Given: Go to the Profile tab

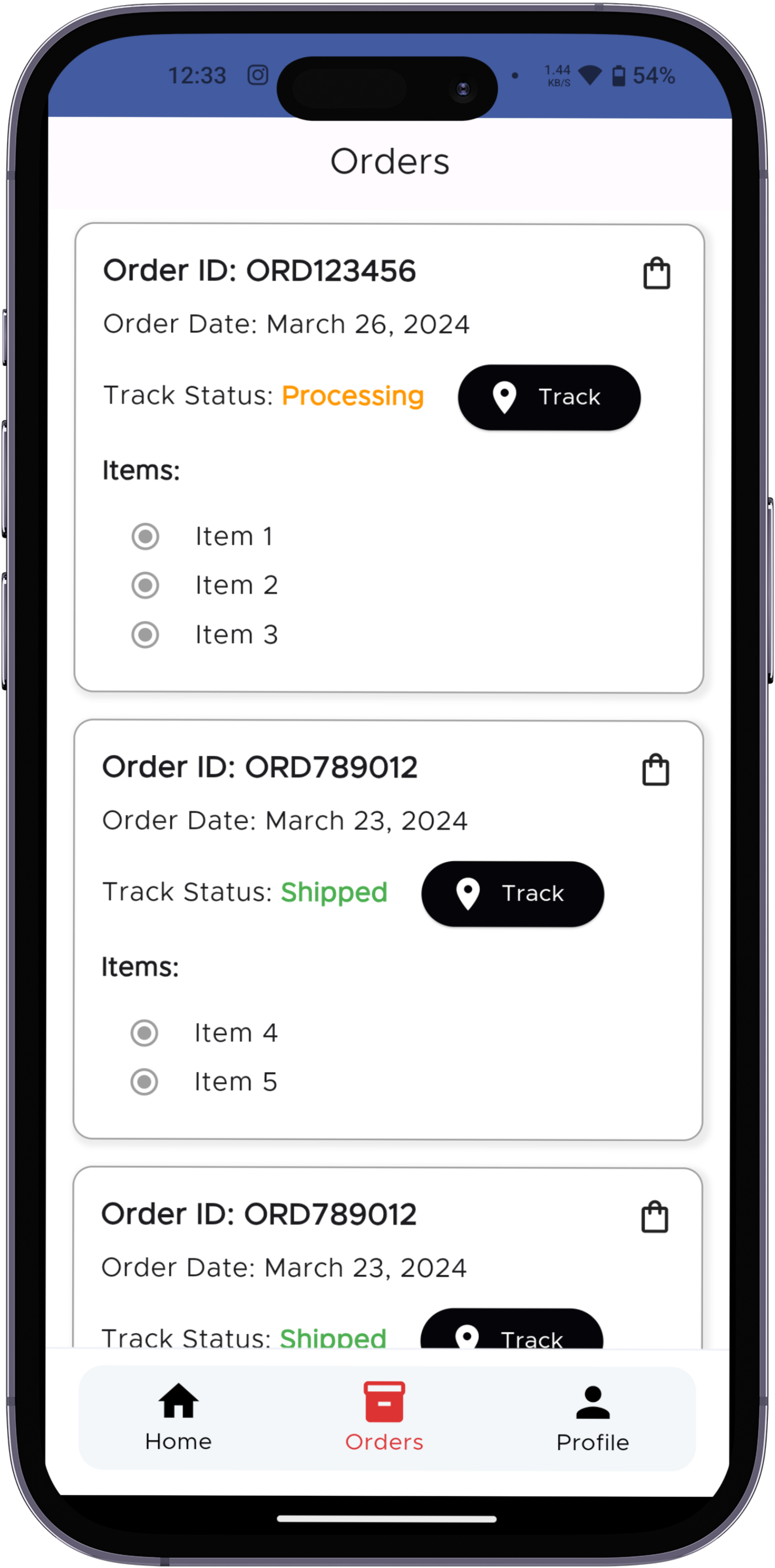Looking at the screenshot, I should pyautogui.click(x=592, y=1417).
